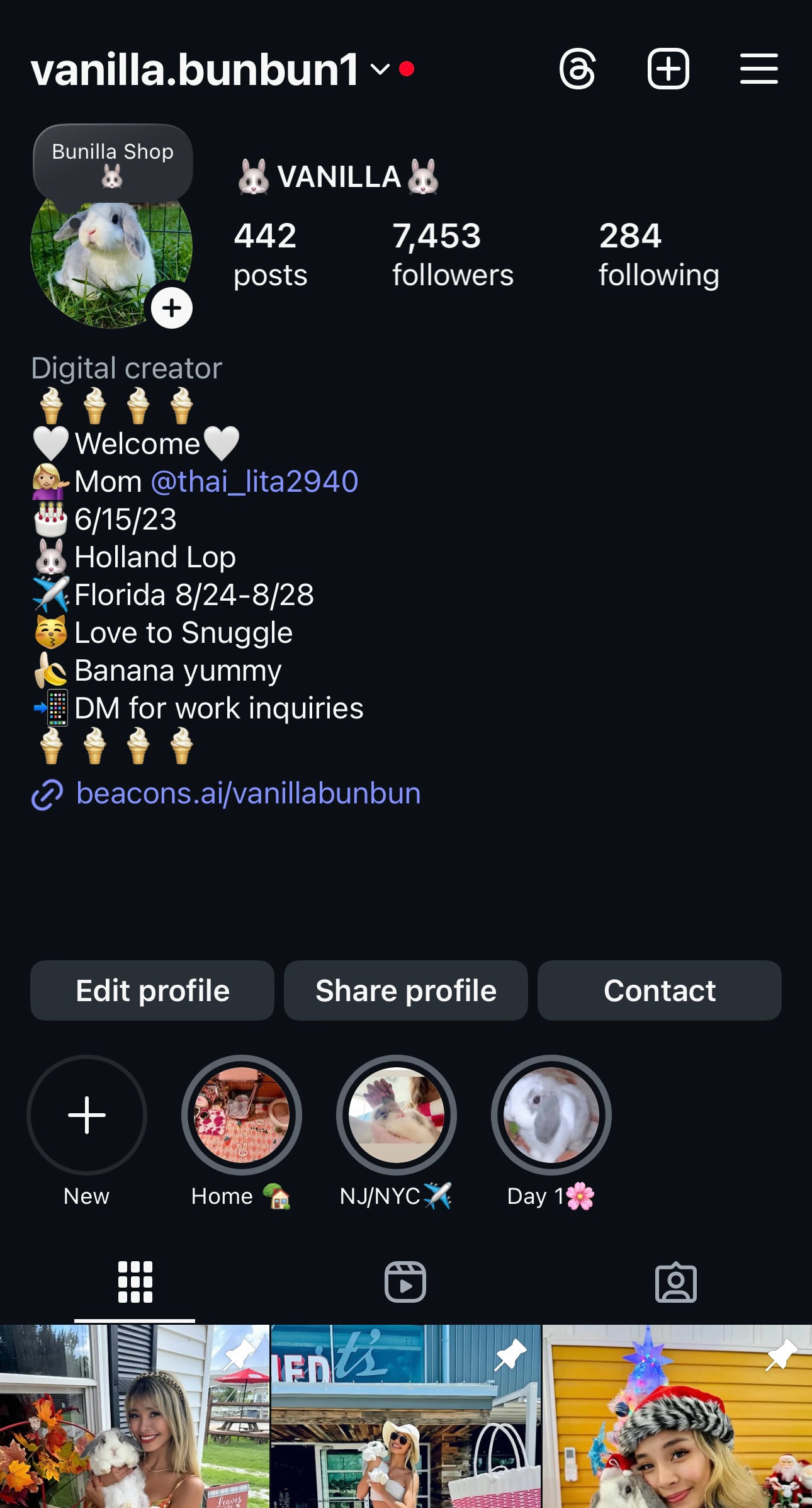Open Threads from the top bar

coord(577,69)
